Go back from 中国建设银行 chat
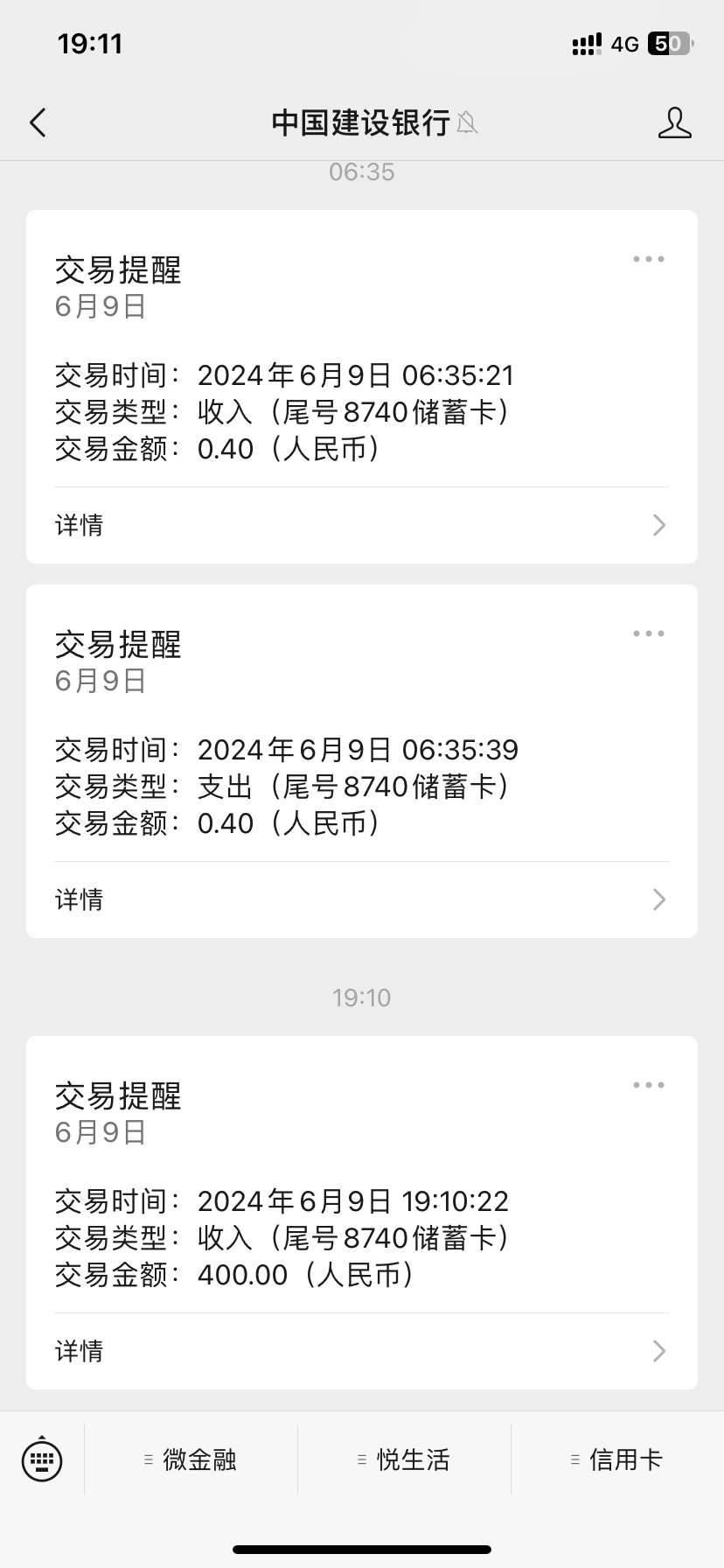The width and height of the screenshot is (724, 1568). 38,122
